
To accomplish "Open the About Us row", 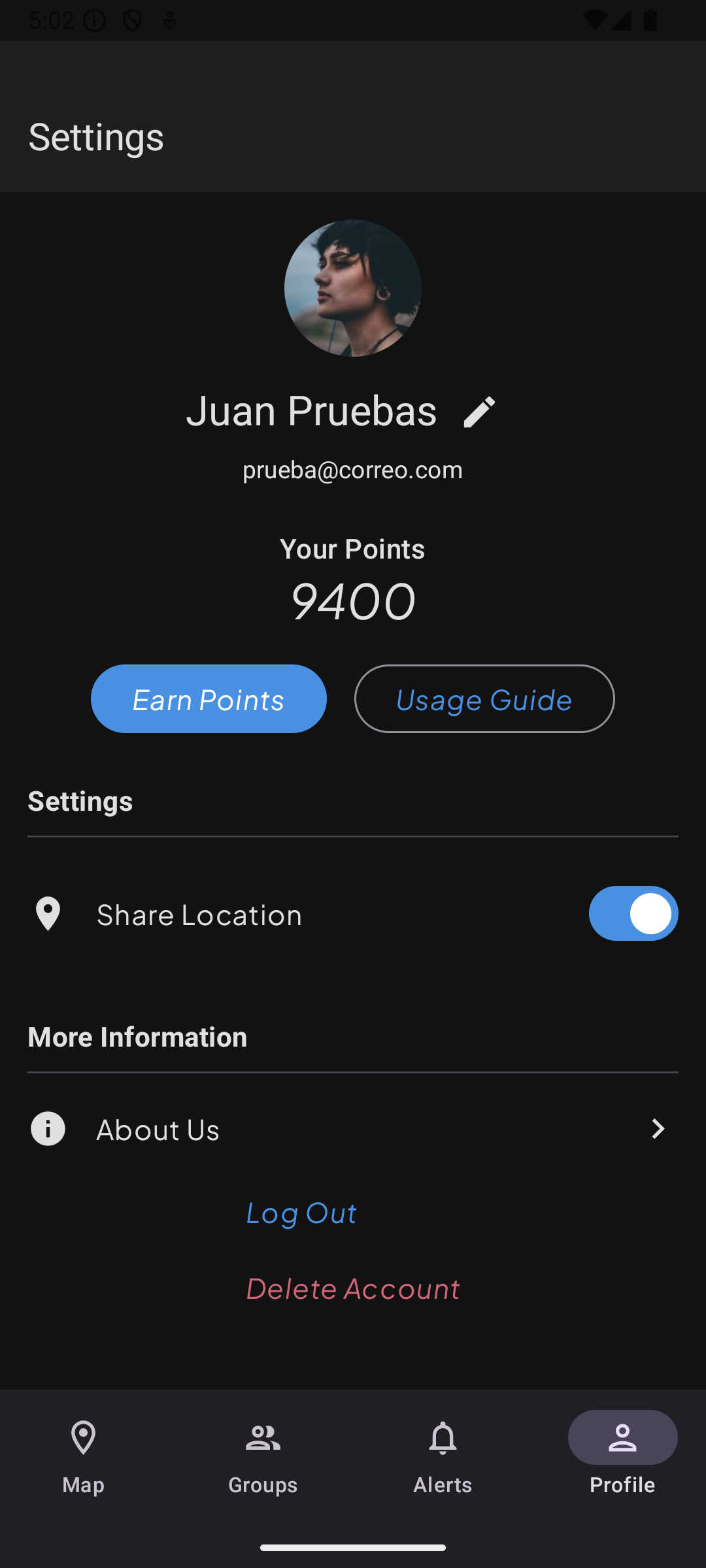I will click(x=353, y=1129).
